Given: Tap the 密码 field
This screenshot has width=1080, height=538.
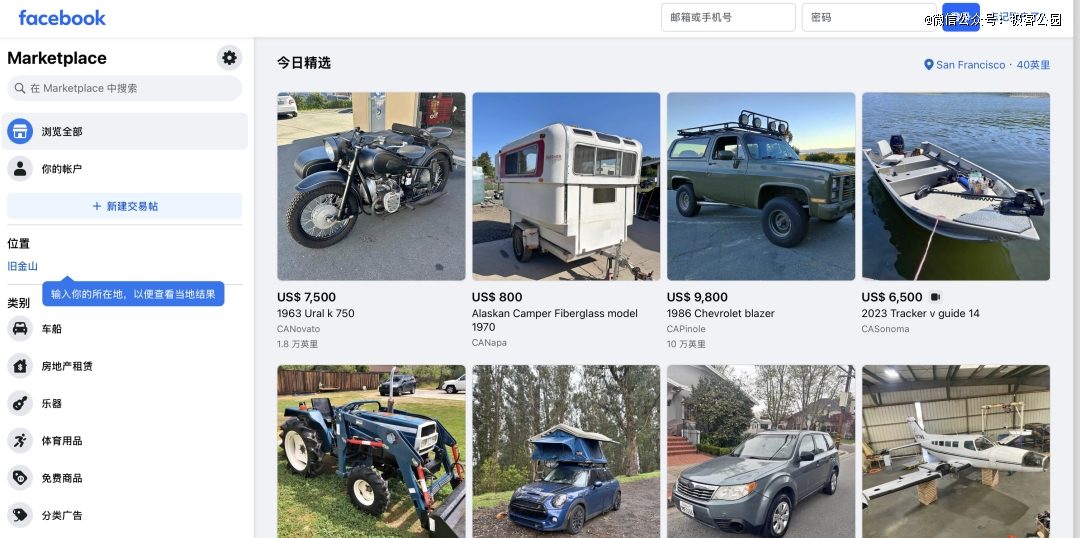Looking at the screenshot, I should coord(866,17).
